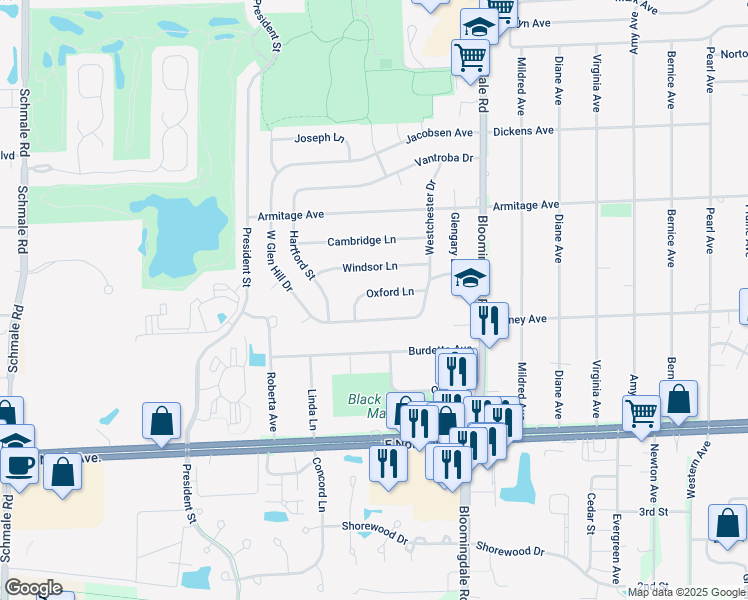This screenshot has width=748, height=600.
Task: Tap the school marker near Glengary
Action: tap(470, 279)
